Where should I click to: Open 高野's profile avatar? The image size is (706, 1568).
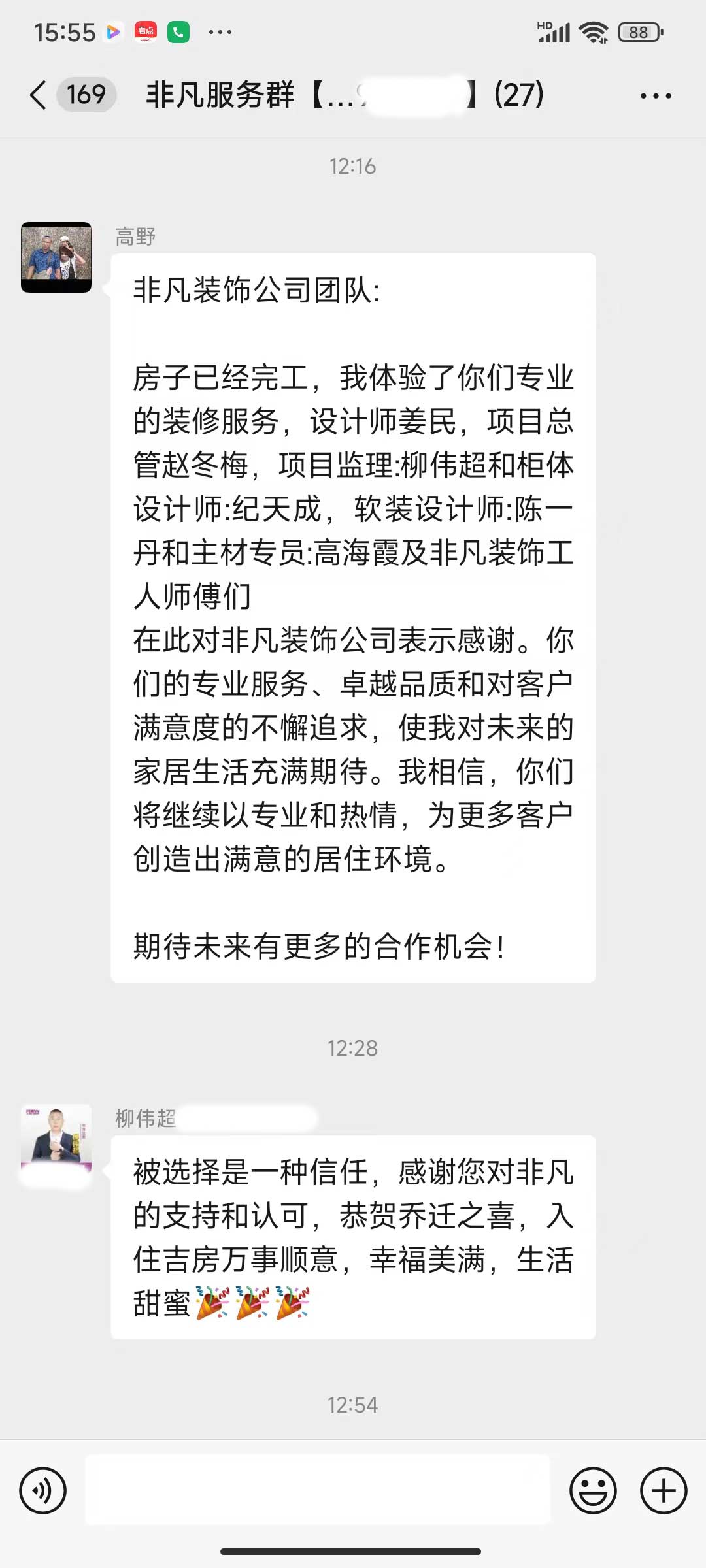click(x=56, y=257)
